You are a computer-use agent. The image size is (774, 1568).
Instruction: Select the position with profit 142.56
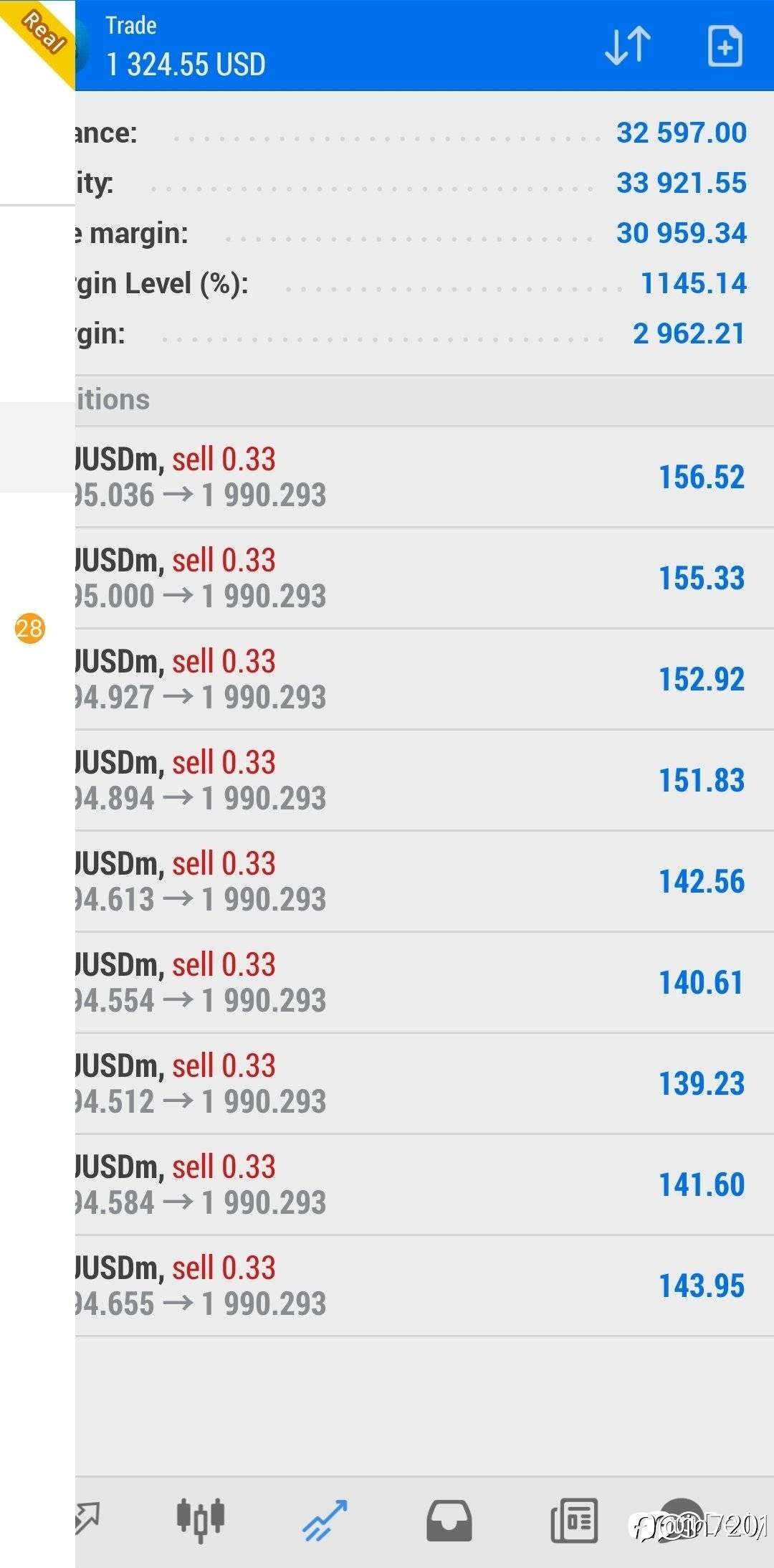tap(424, 882)
